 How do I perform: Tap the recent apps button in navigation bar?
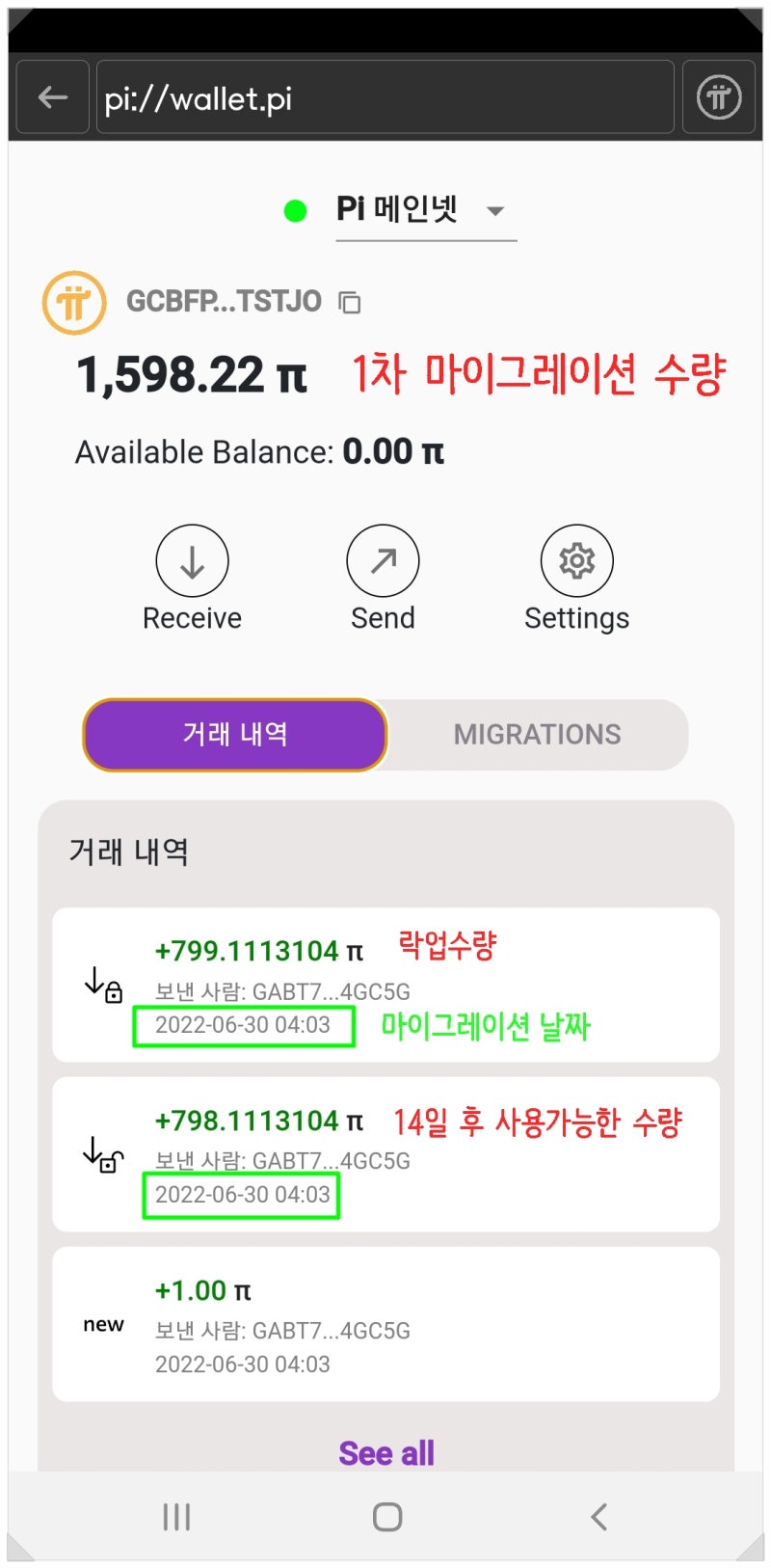[175, 1516]
